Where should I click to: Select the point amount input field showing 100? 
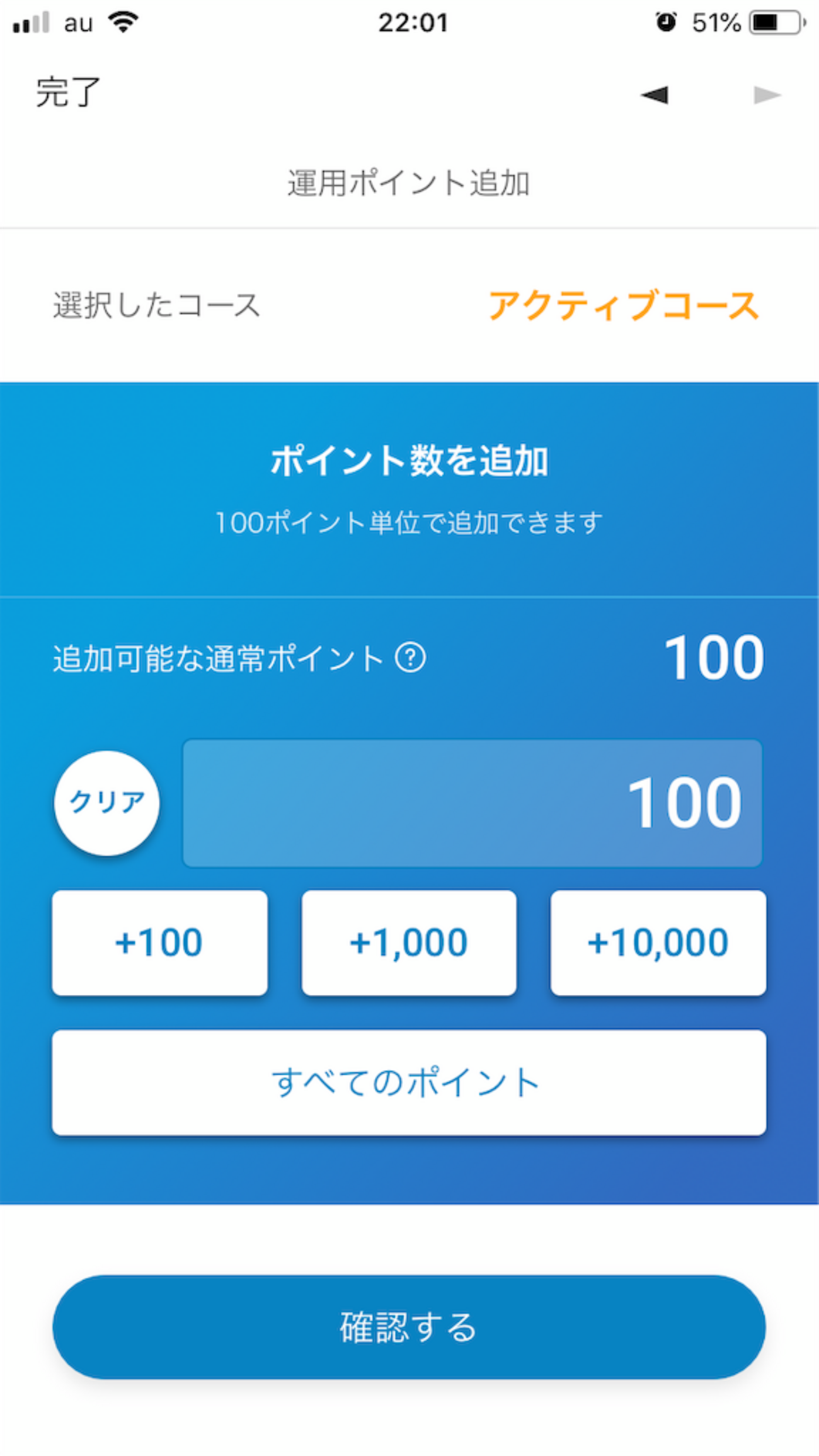pyautogui.click(x=472, y=803)
